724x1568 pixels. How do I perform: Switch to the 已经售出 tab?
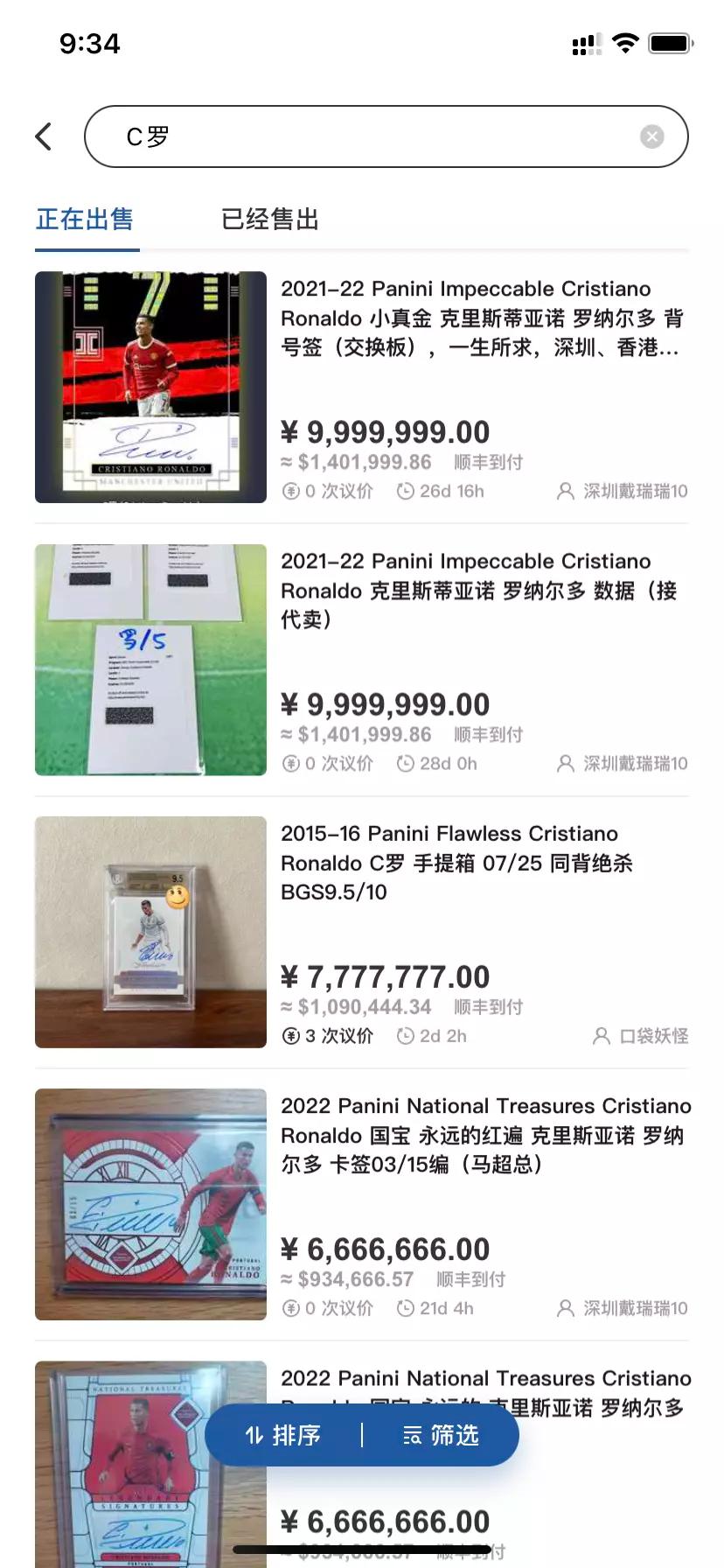[x=268, y=220]
